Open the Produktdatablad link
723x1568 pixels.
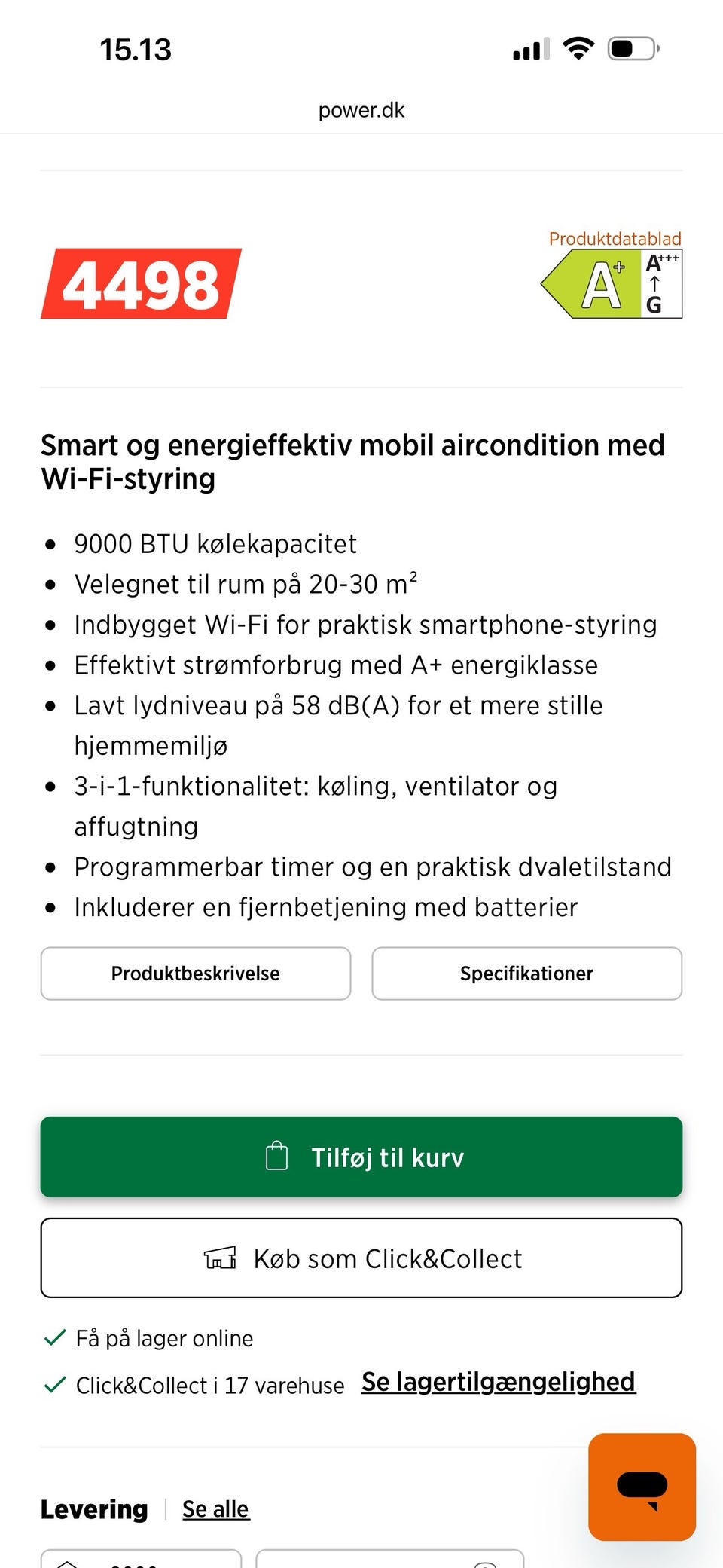pos(615,239)
